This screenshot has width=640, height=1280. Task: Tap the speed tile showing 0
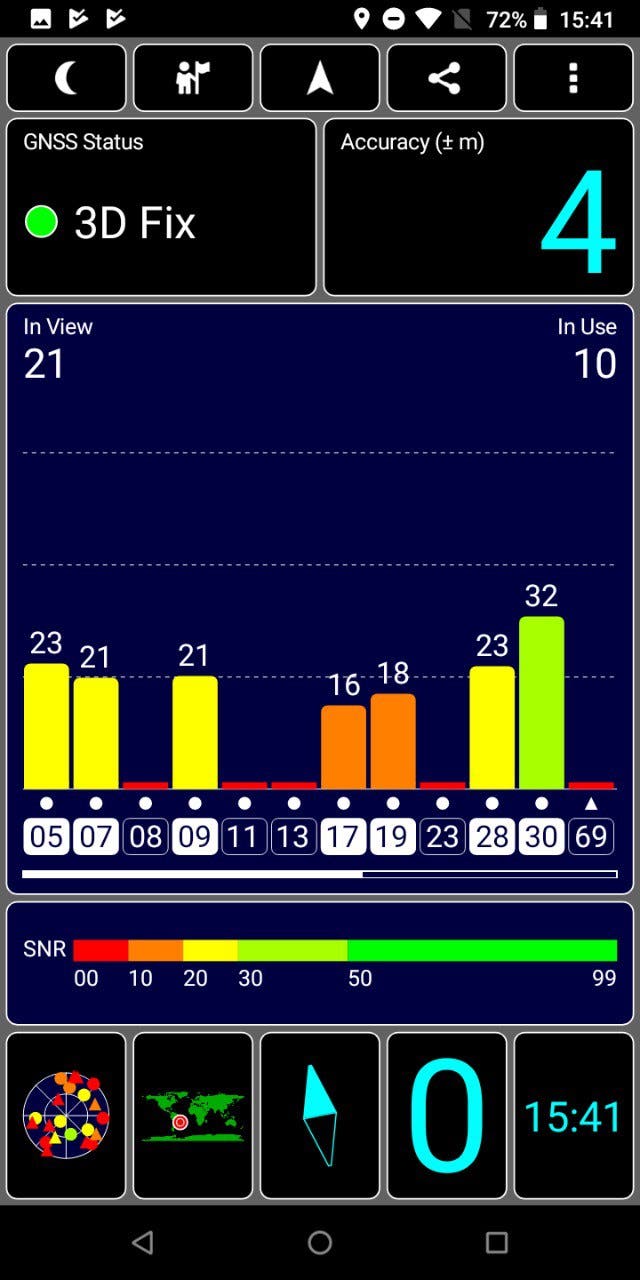click(x=447, y=1115)
